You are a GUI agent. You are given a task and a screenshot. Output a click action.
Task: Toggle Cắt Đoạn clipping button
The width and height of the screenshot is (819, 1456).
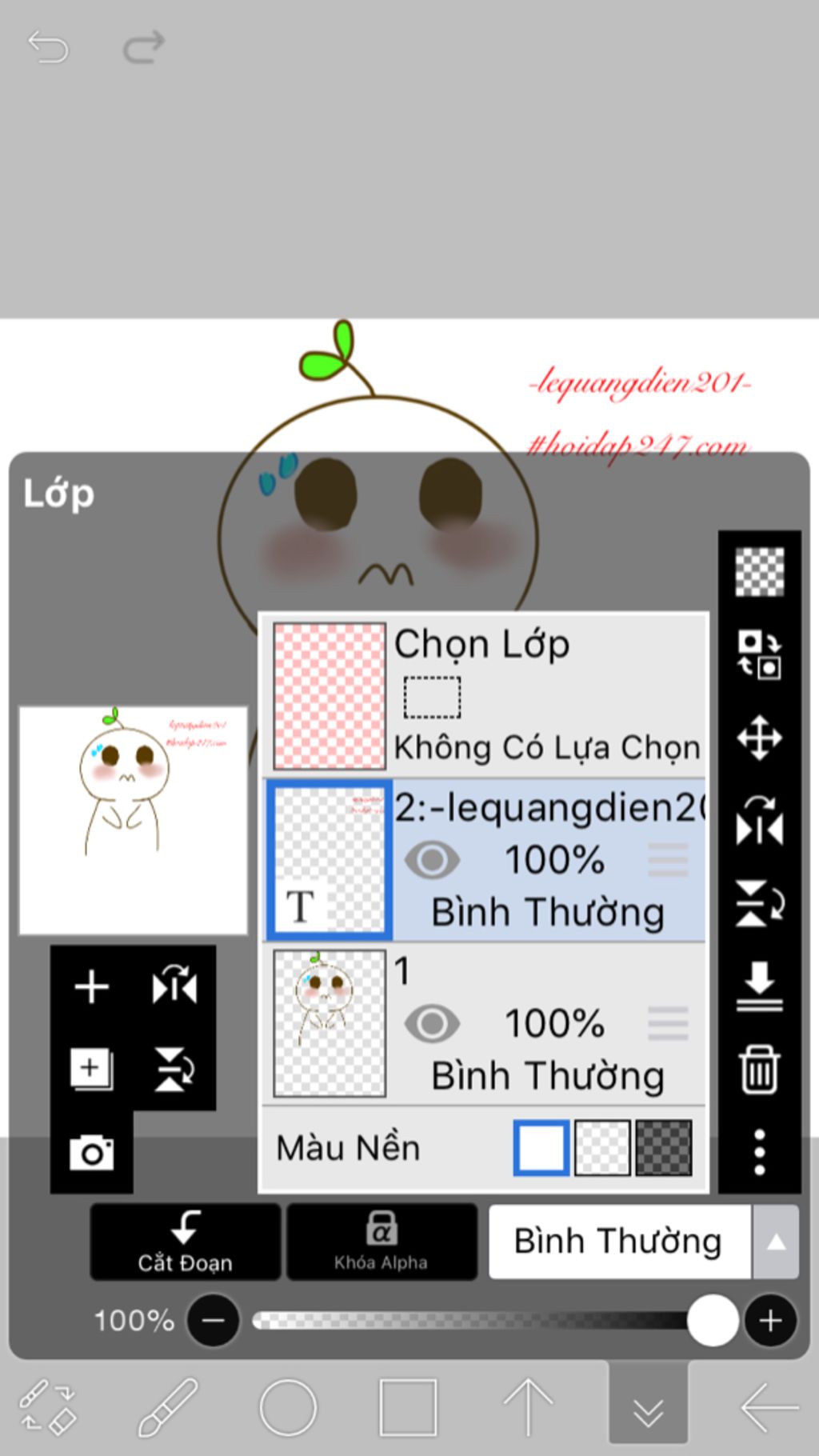pyautogui.click(x=185, y=1241)
